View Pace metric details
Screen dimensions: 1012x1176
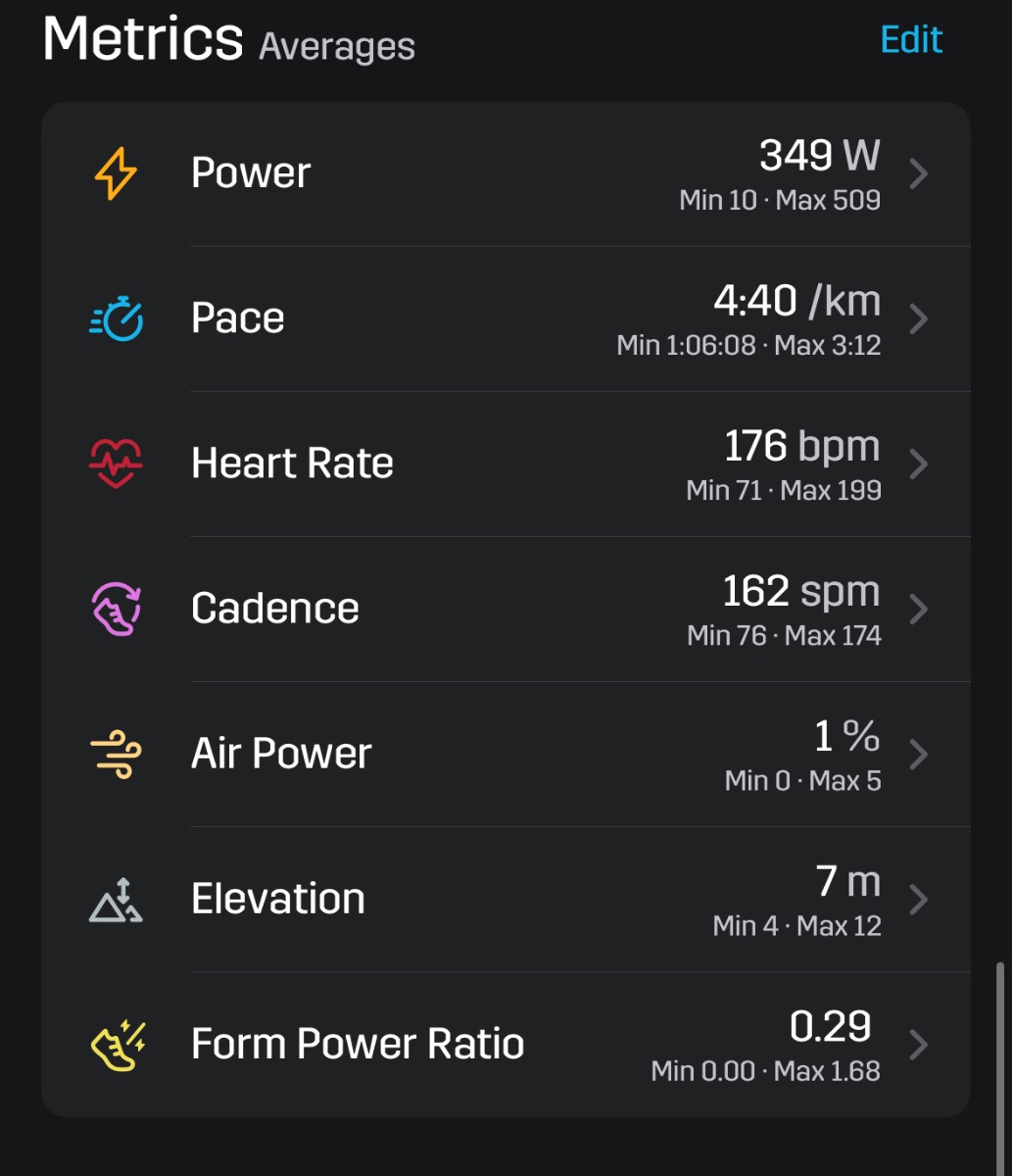[x=506, y=319]
